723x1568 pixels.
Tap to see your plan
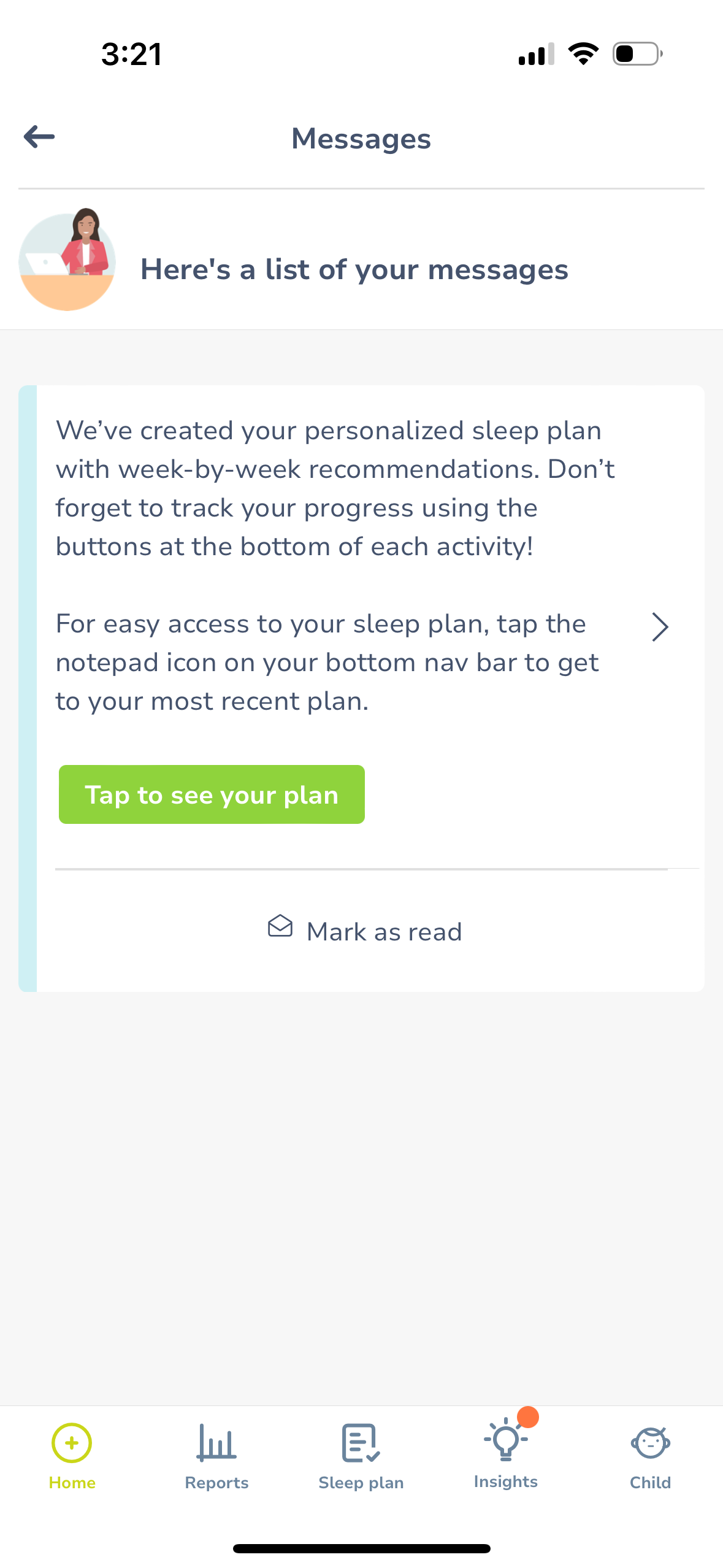(x=212, y=794)
